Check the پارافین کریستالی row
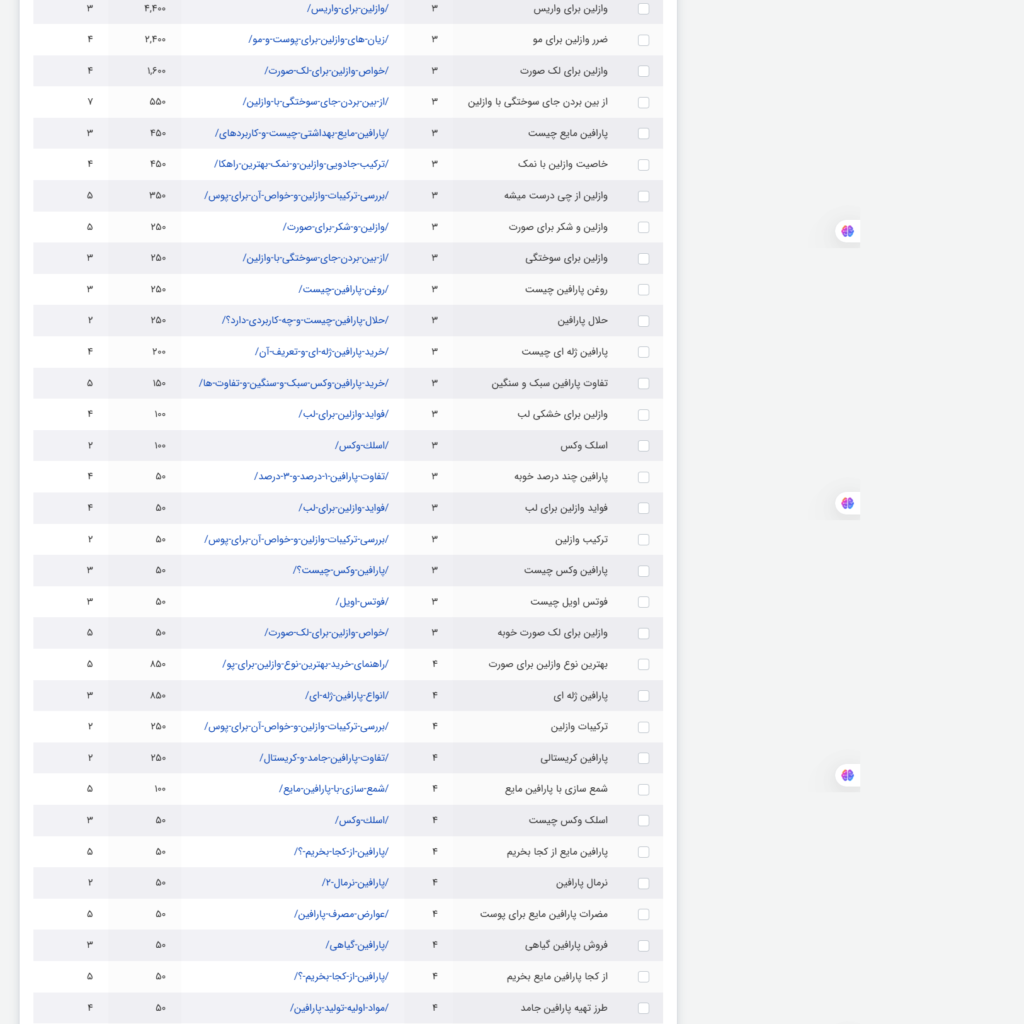 point(643,758)
